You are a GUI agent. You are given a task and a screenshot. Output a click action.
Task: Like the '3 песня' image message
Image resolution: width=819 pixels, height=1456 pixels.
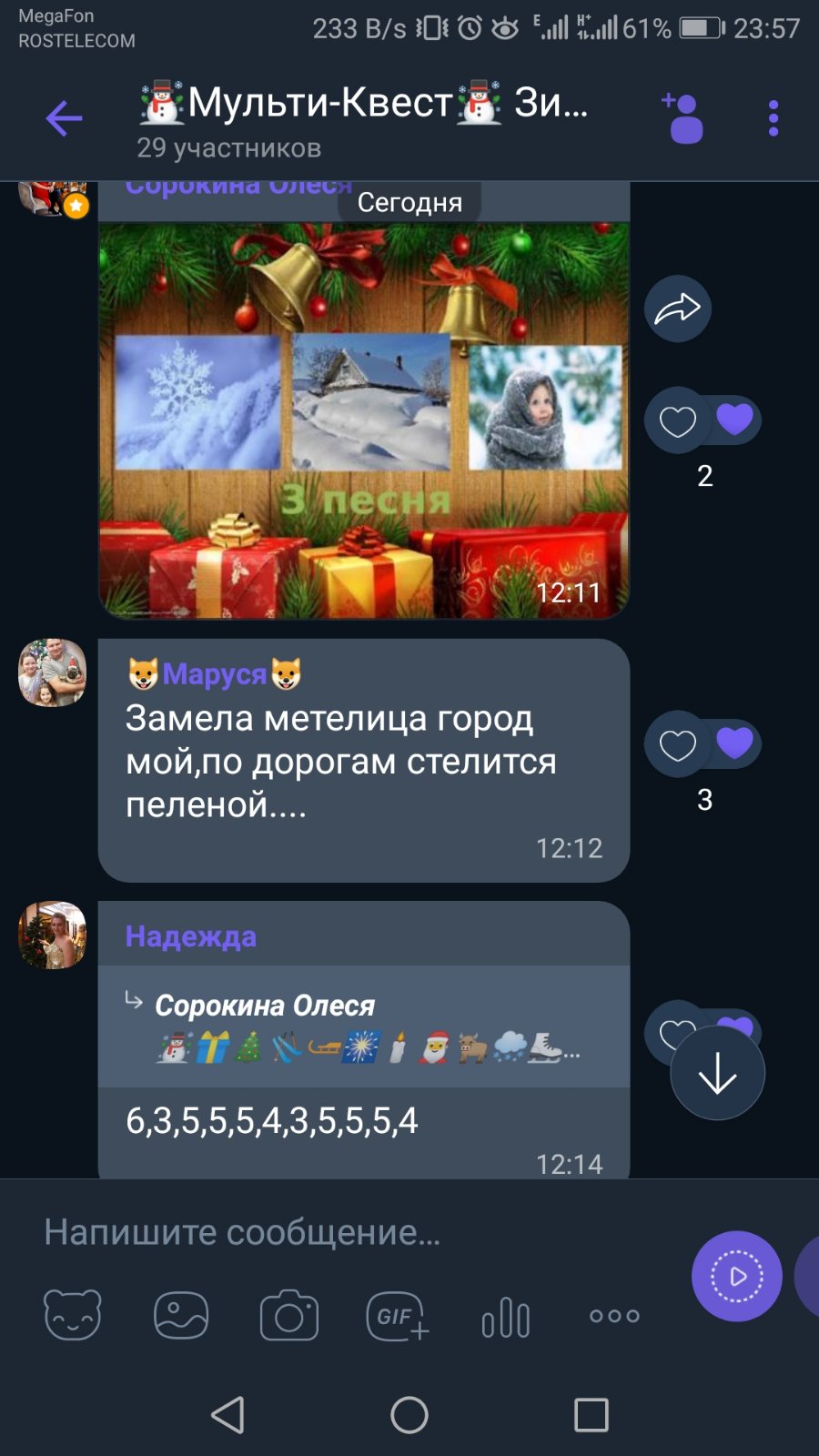coord(678,421)
